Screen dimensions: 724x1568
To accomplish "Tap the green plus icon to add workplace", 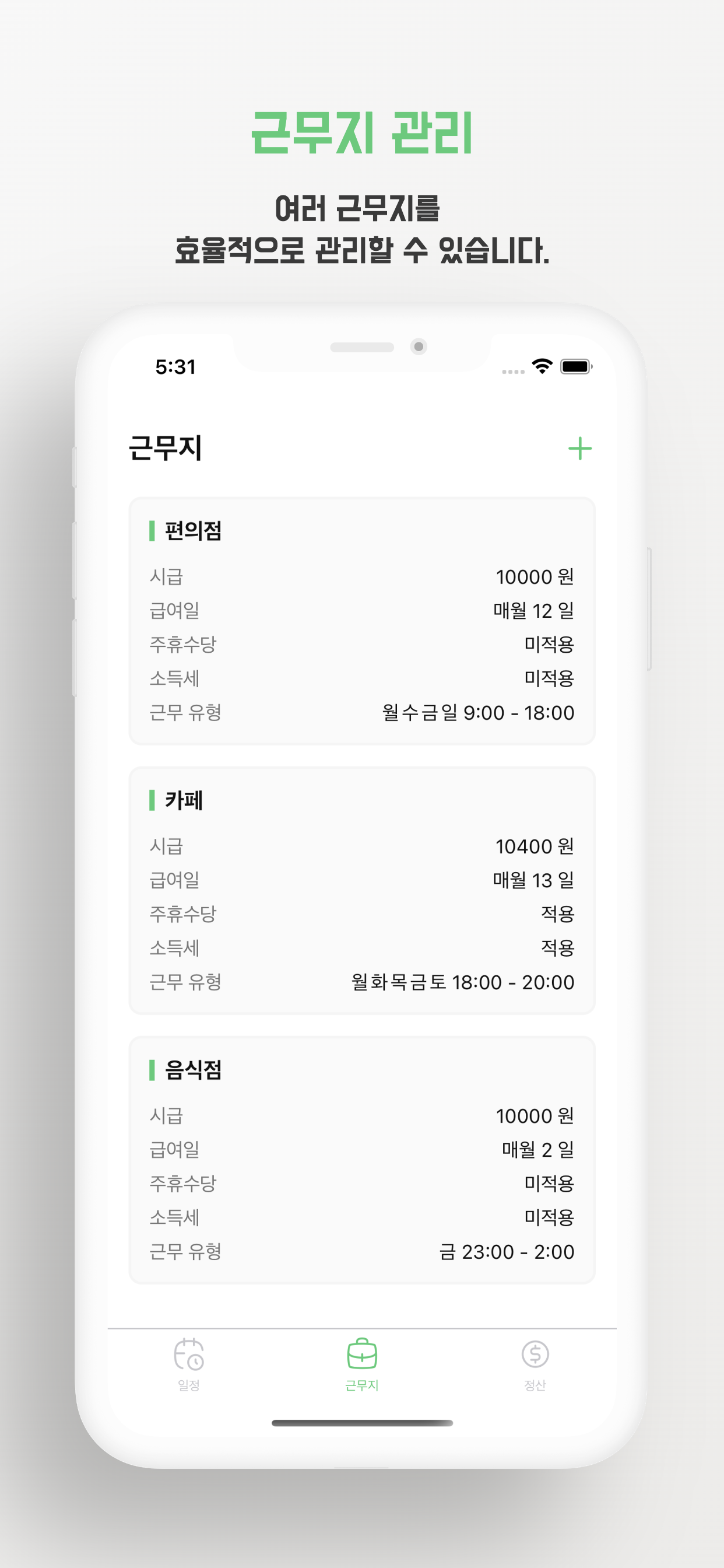I will (579, 449).
